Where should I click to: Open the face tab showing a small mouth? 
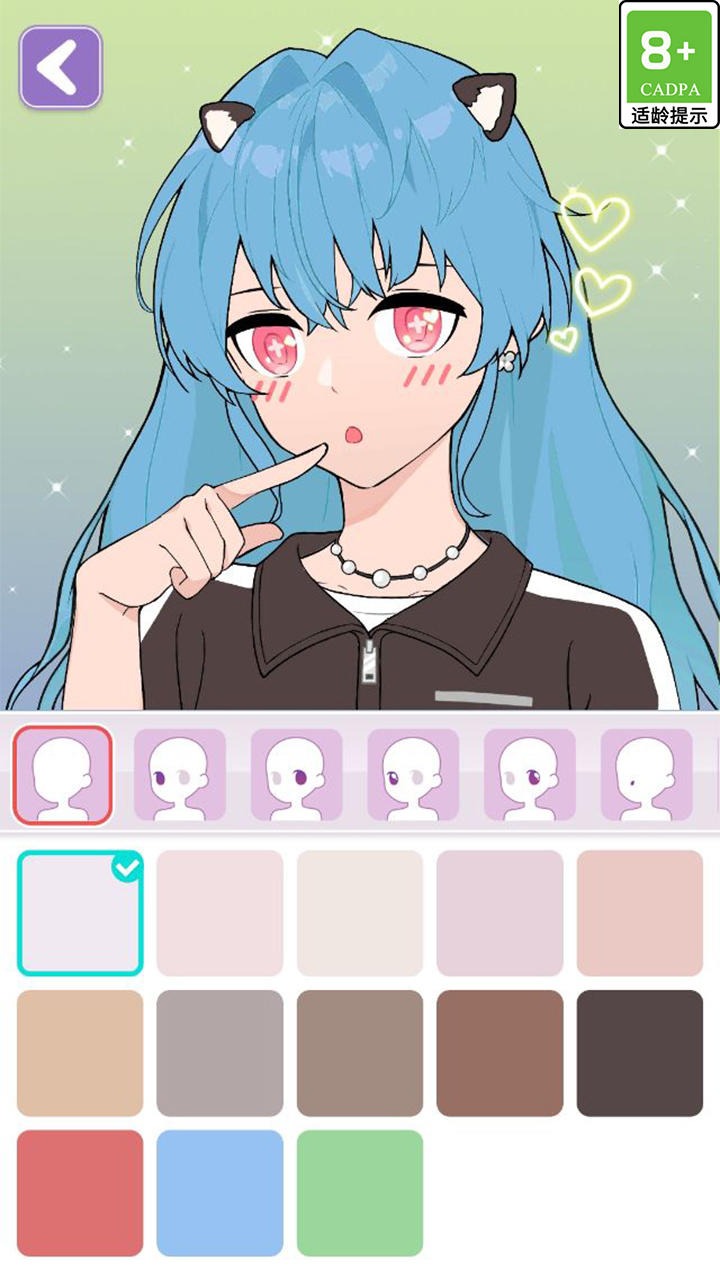[646, 774]
